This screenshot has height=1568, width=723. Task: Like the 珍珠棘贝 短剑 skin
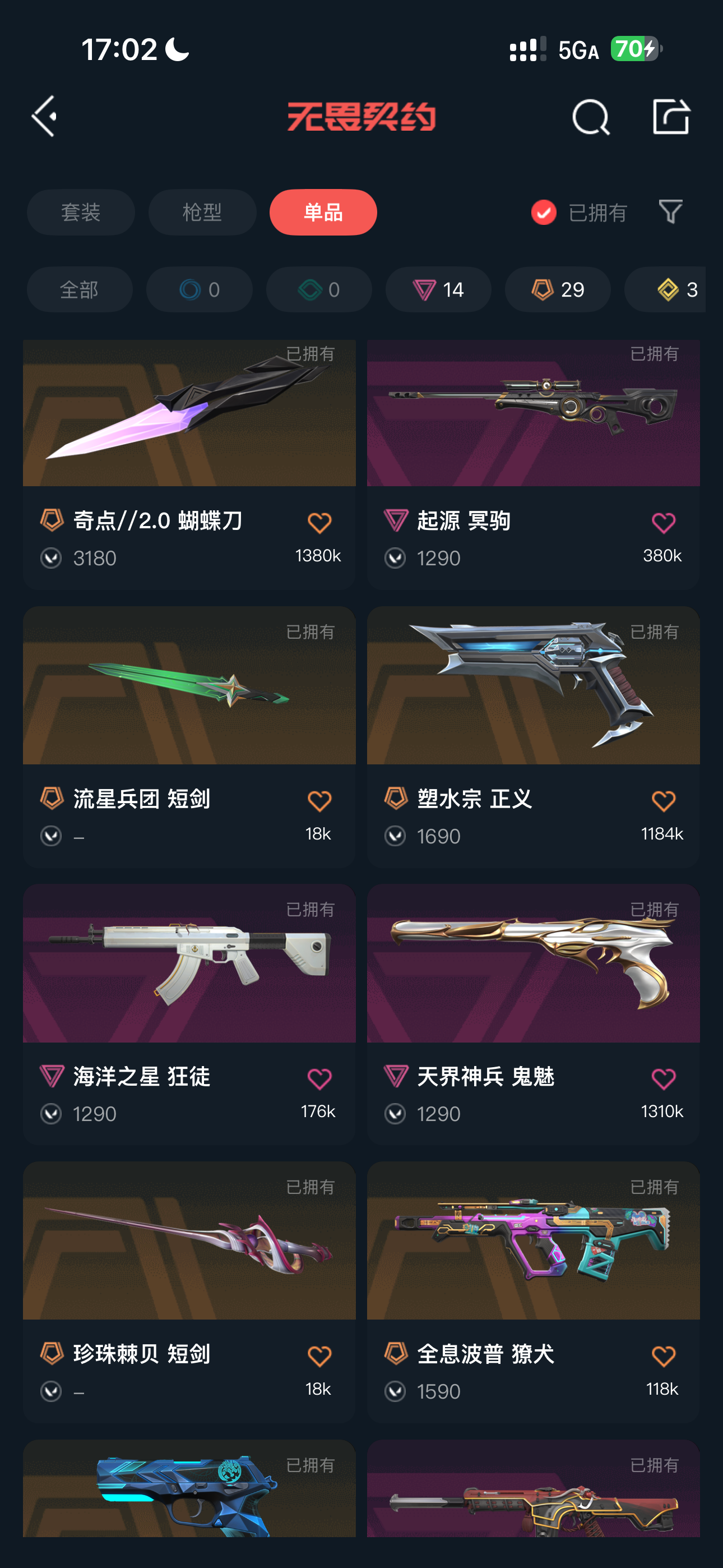[319, 1356]
